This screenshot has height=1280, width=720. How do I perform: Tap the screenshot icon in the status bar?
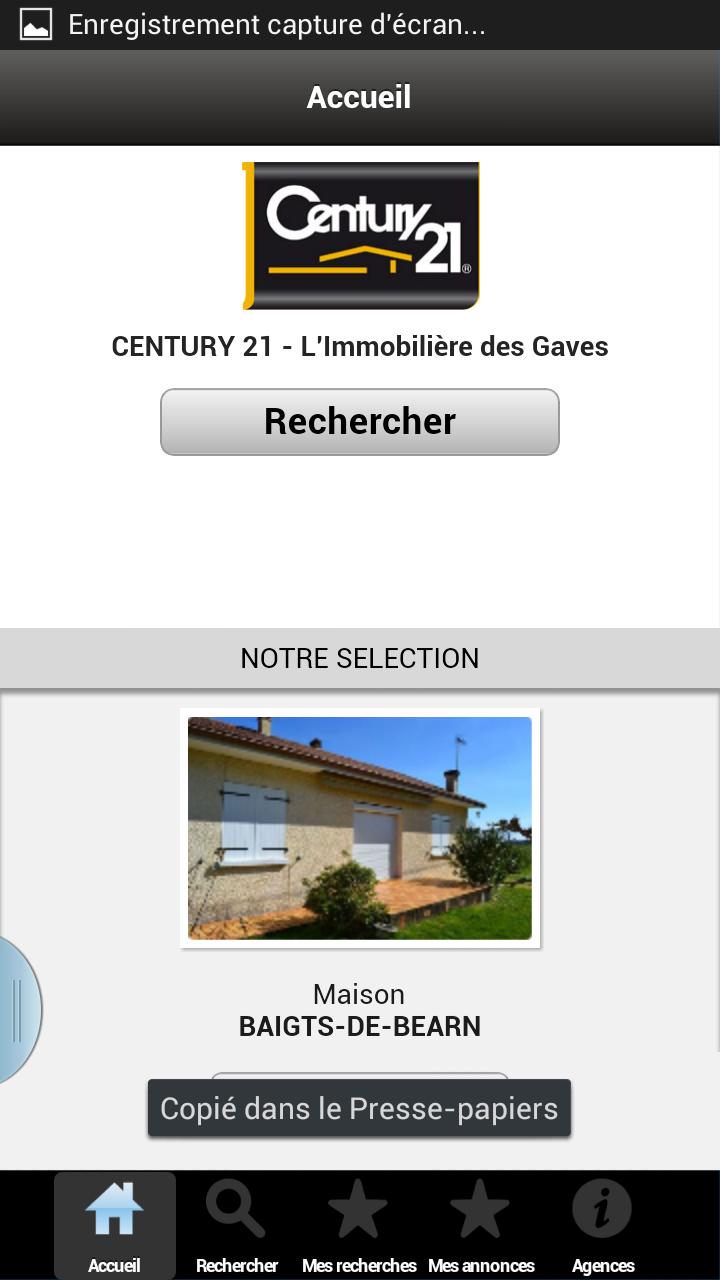[34, 23]
